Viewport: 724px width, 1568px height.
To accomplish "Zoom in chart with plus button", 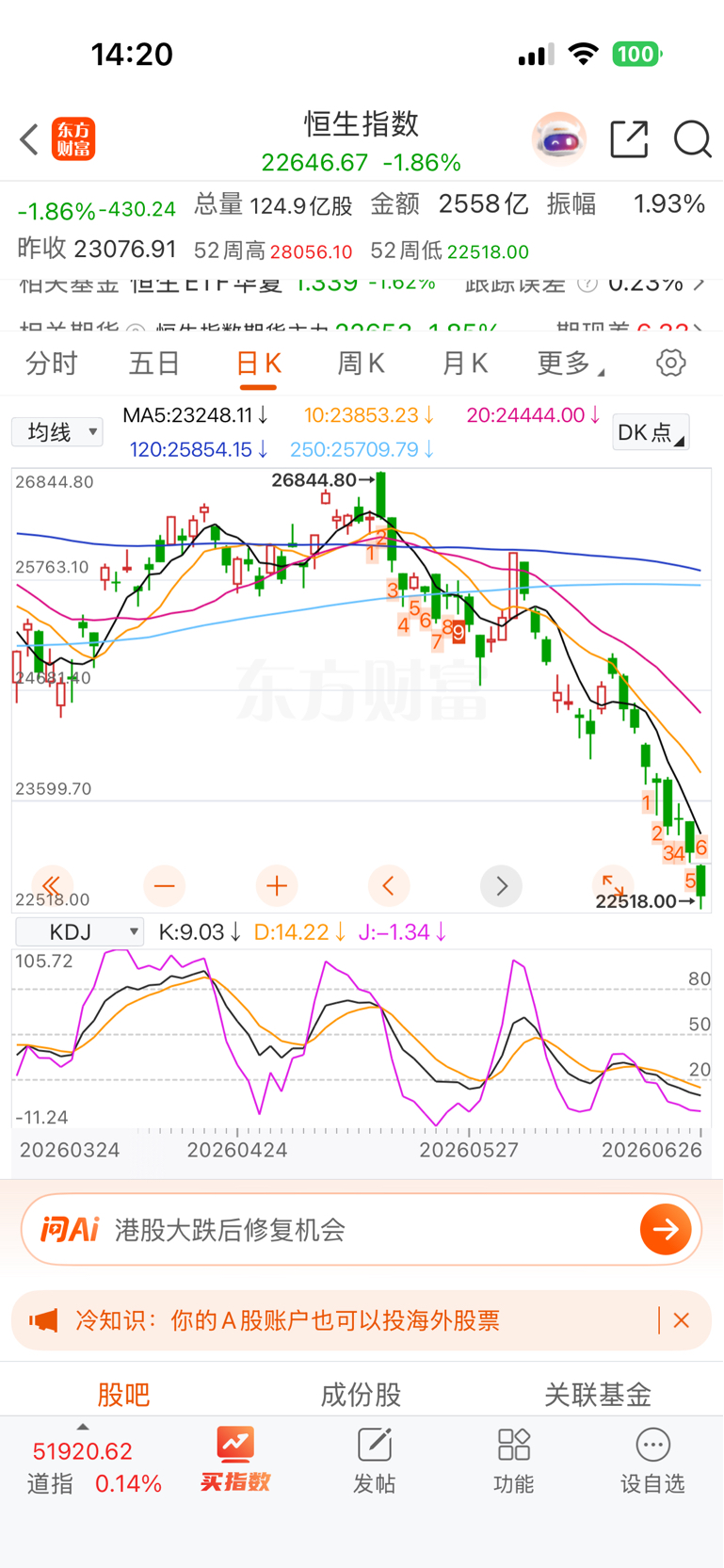I will 276,886.
